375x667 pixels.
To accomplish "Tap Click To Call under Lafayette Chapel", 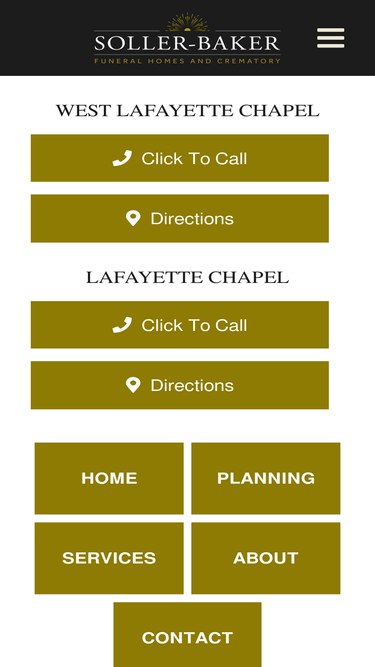I will click(x=179, y=325).
